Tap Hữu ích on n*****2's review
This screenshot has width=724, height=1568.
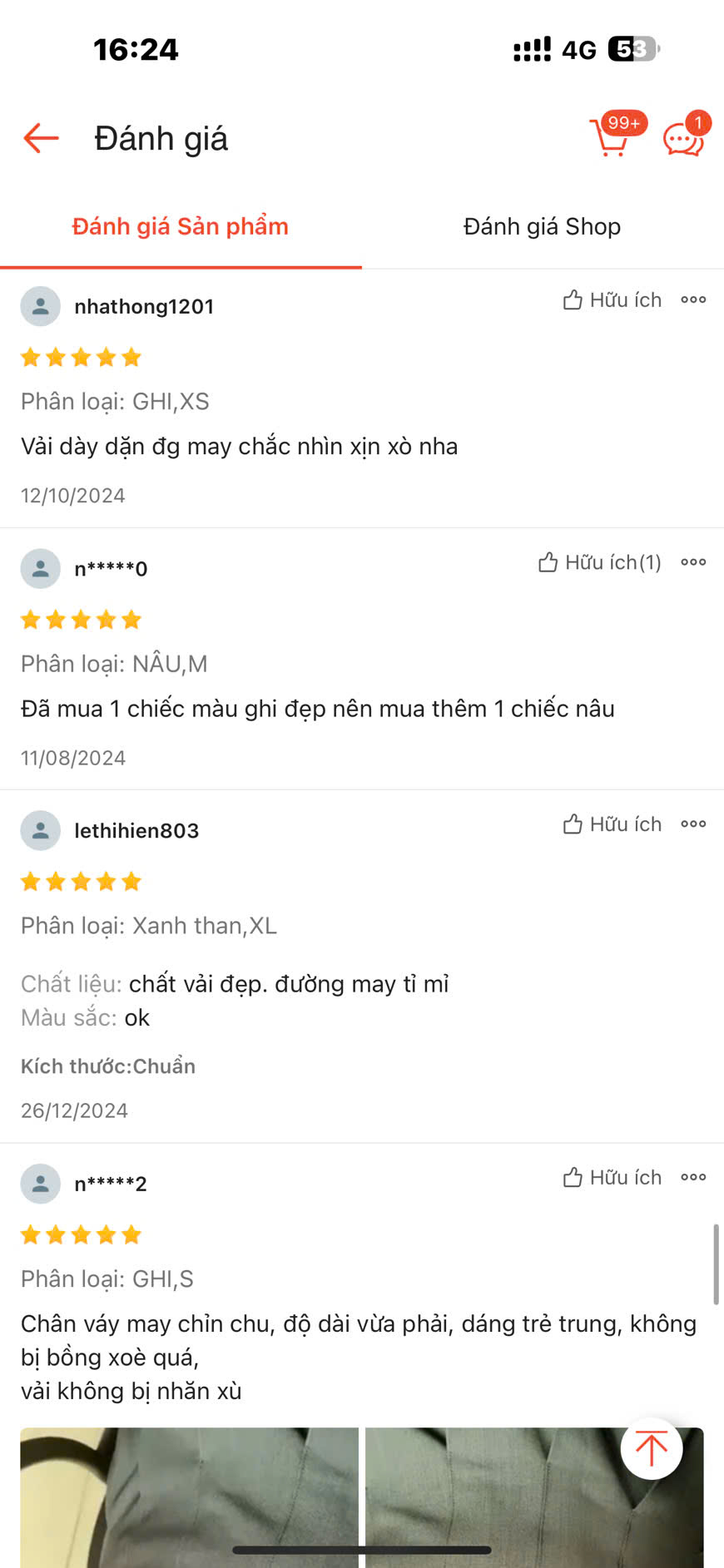612,1178
